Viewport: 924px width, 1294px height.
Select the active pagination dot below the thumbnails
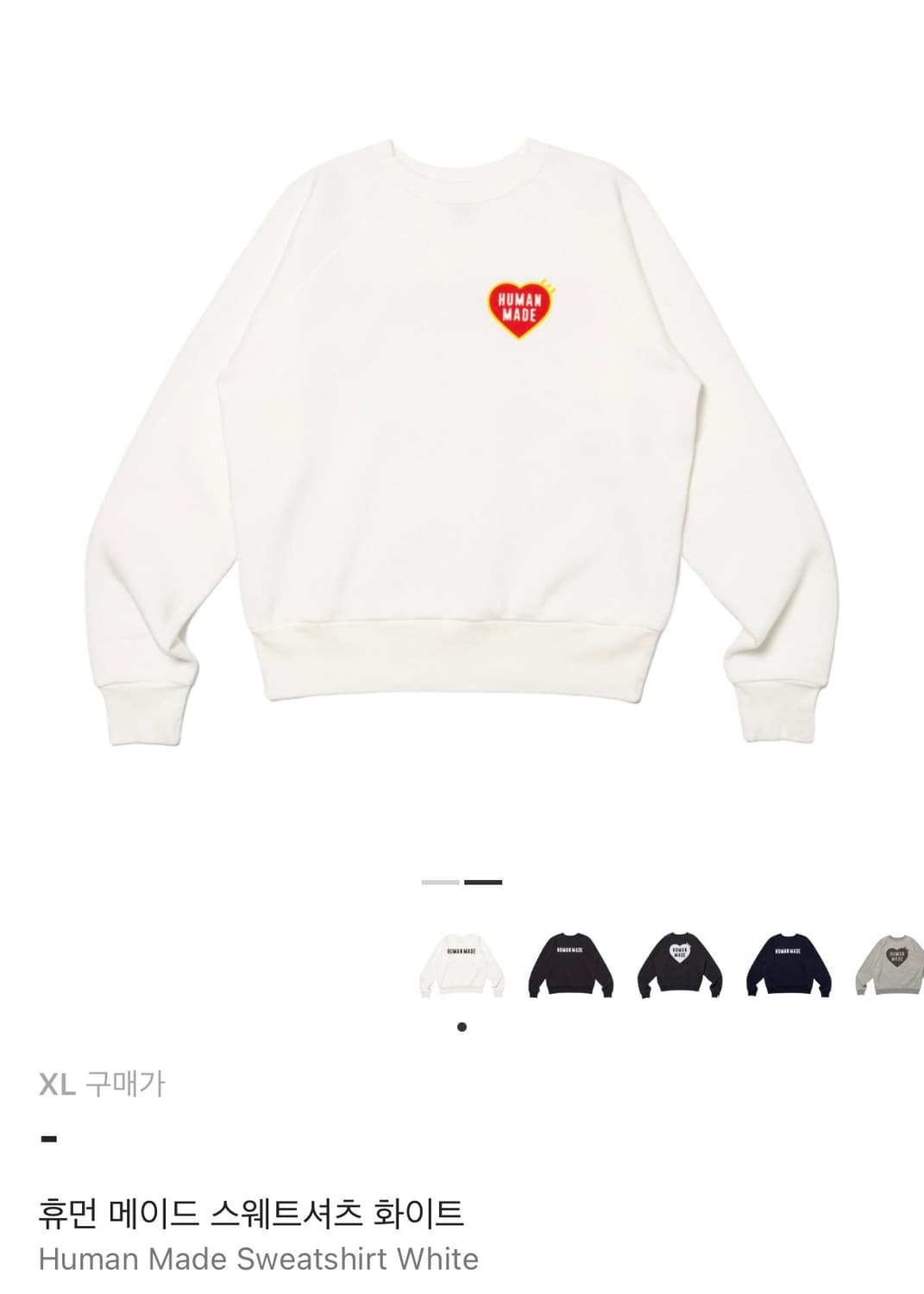pos(462,1027)
